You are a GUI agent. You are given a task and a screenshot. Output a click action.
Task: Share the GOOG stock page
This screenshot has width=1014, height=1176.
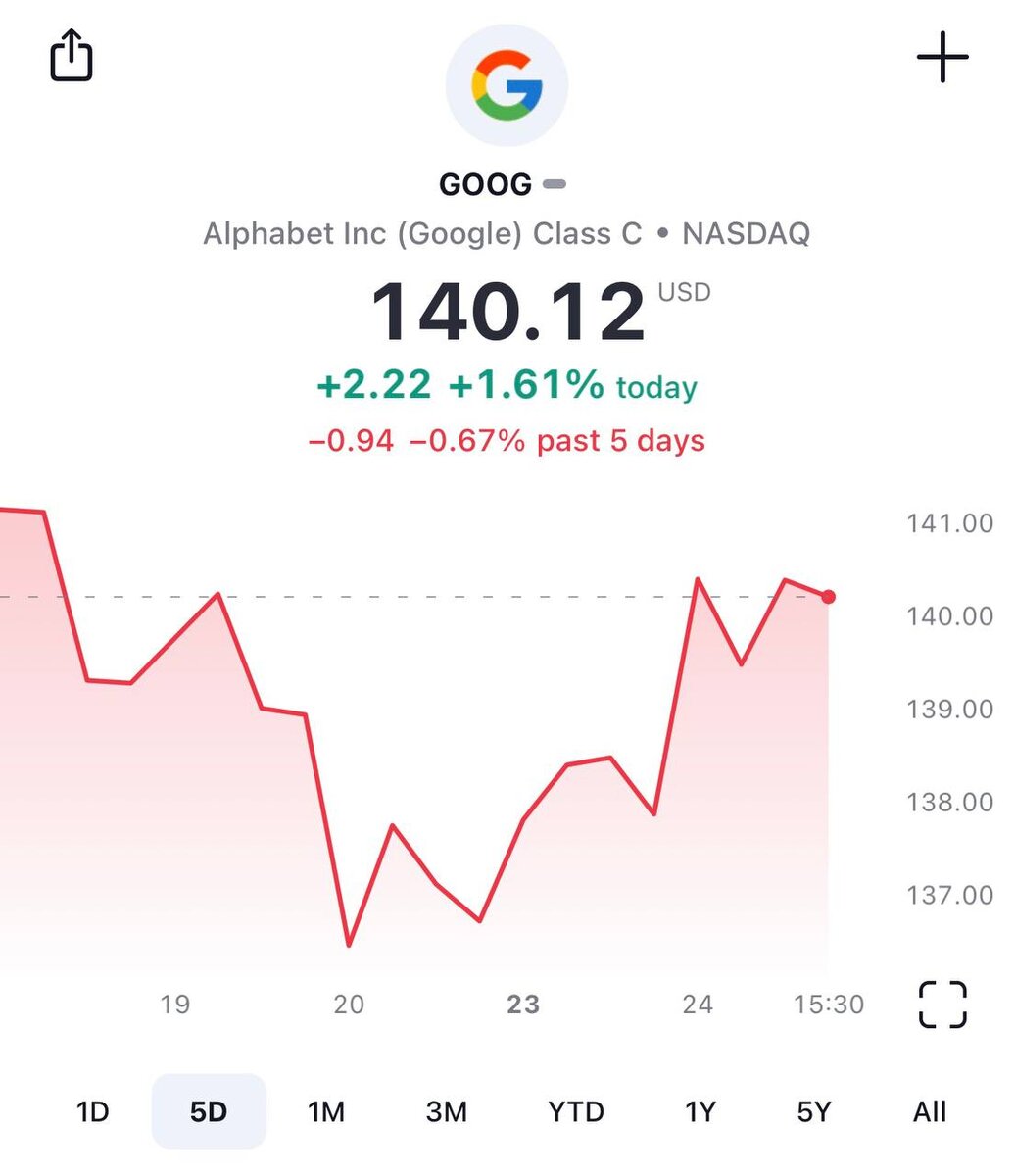72,55
